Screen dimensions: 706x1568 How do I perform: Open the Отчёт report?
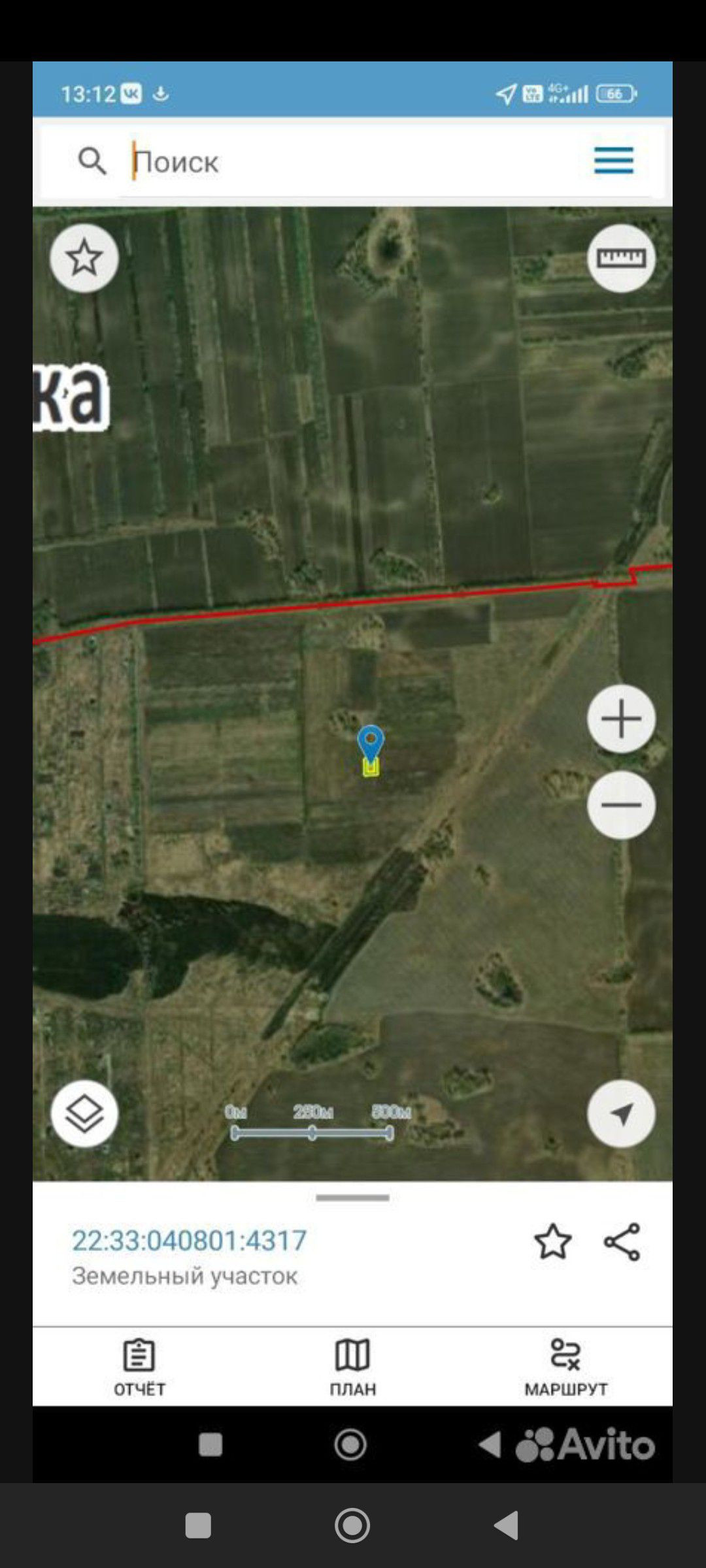(x=139, y=1367)
